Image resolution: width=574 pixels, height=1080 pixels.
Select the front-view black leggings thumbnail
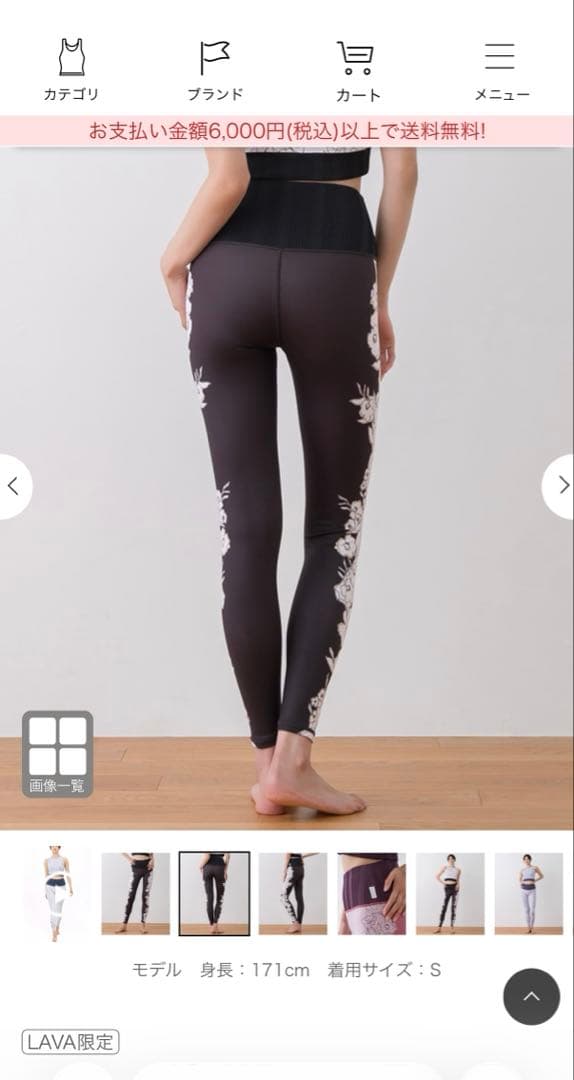click(450, 893)
